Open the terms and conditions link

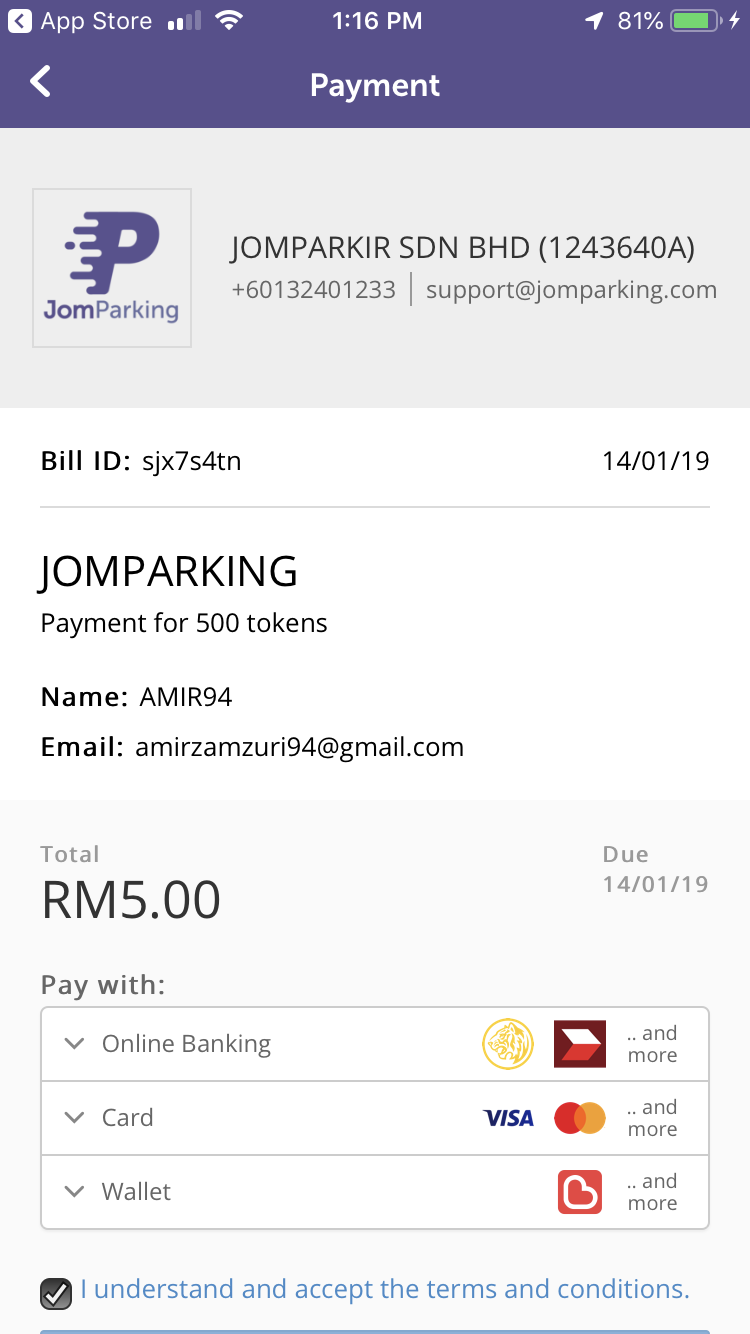[385, 1289]
